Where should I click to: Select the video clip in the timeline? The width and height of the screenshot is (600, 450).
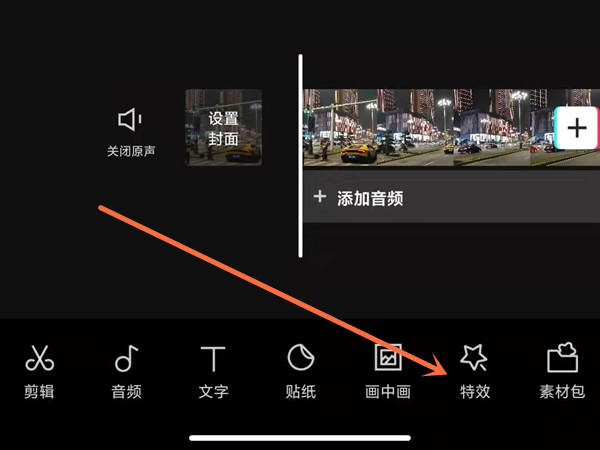tap(420, 128)
